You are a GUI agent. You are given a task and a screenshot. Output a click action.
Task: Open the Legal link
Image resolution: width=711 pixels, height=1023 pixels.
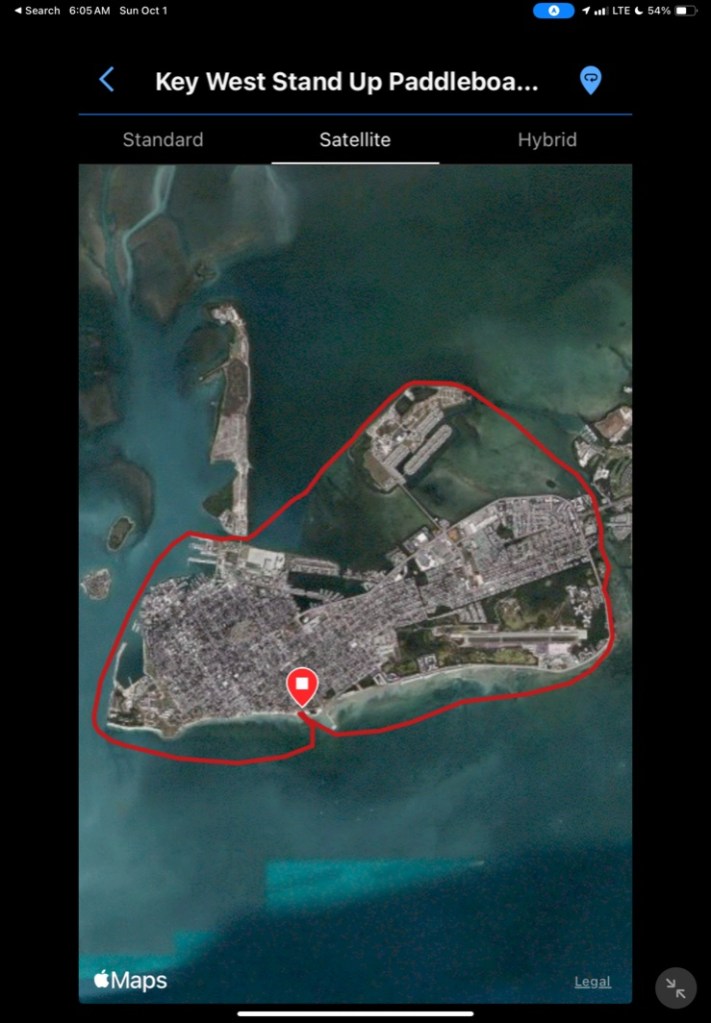(x=592, y=981)
